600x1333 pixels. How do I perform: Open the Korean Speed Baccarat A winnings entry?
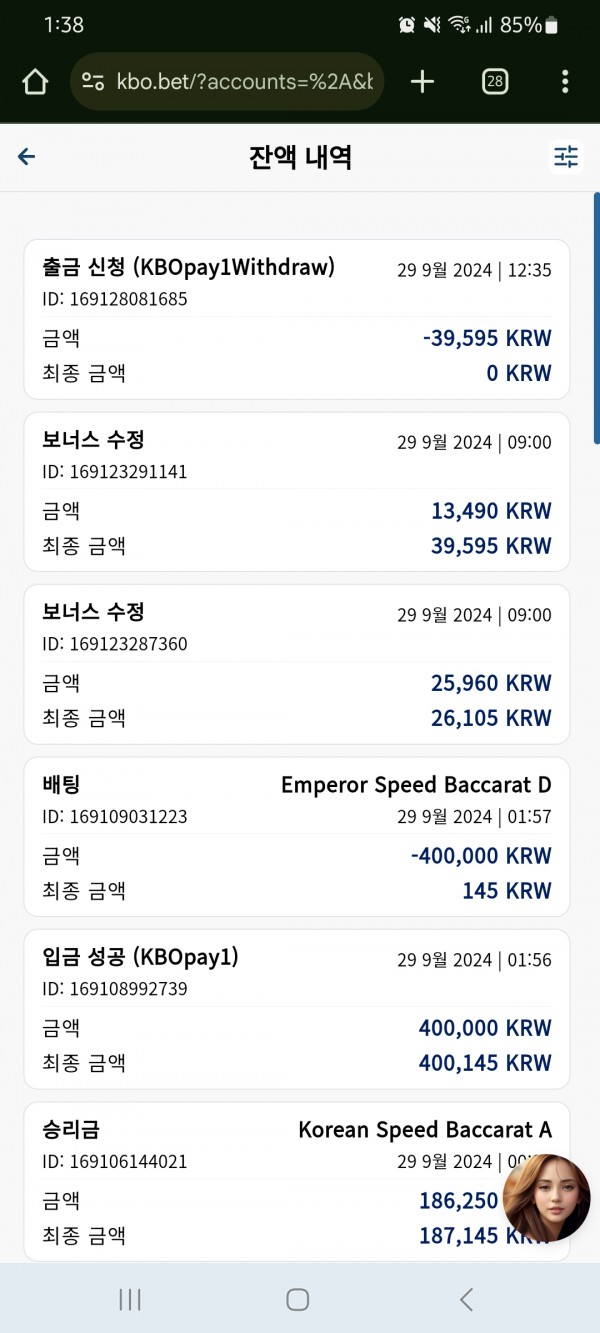(x=297, y=1181)
